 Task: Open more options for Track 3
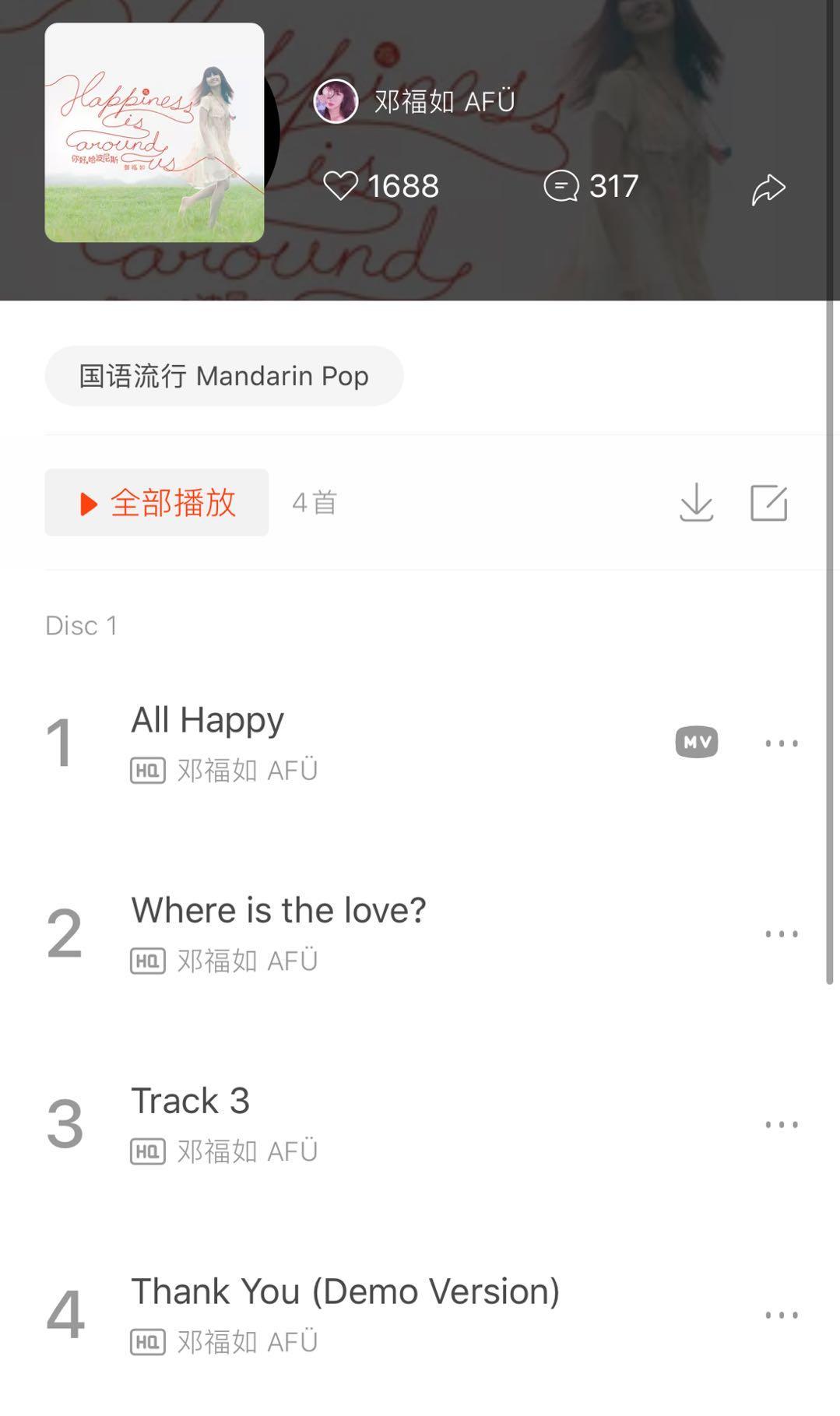click(781, 1125)
